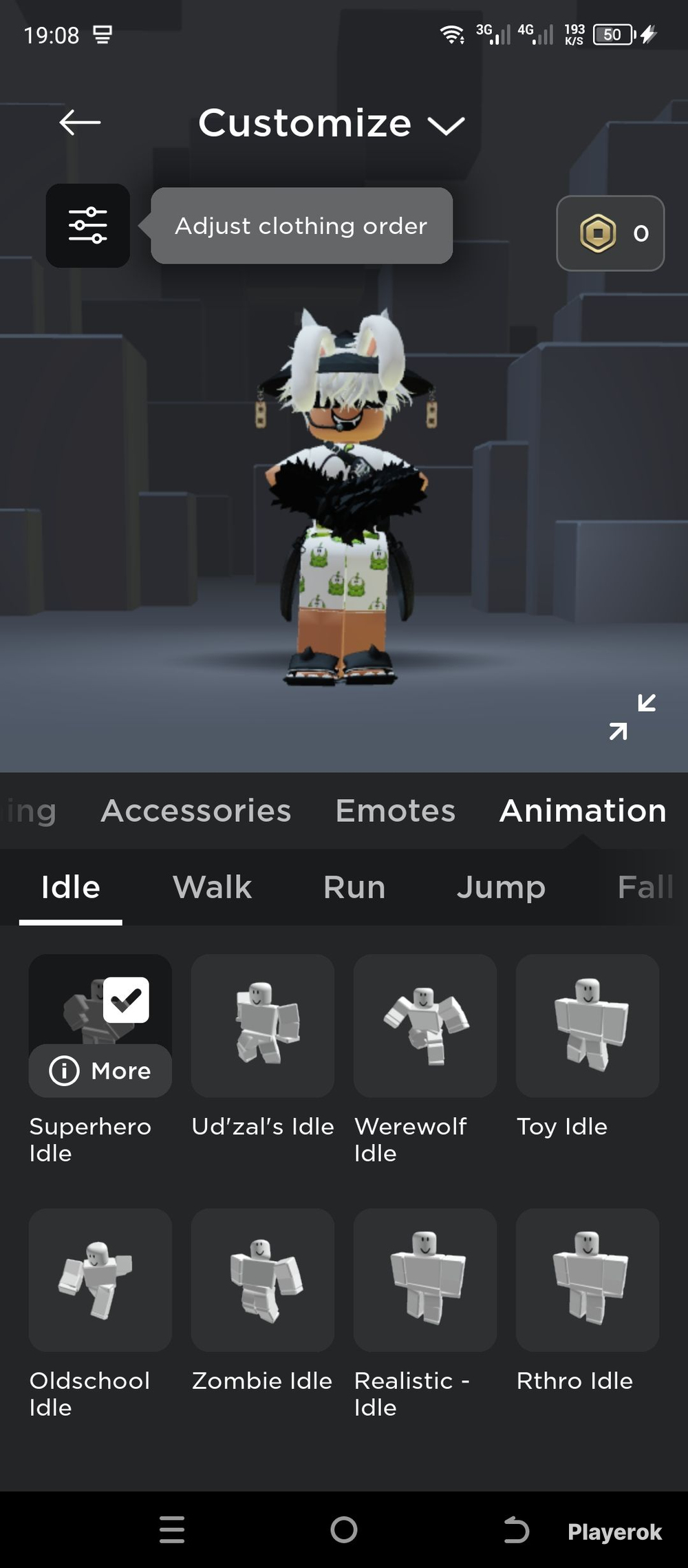Open the adjust clothing order button

coord(88,226)
